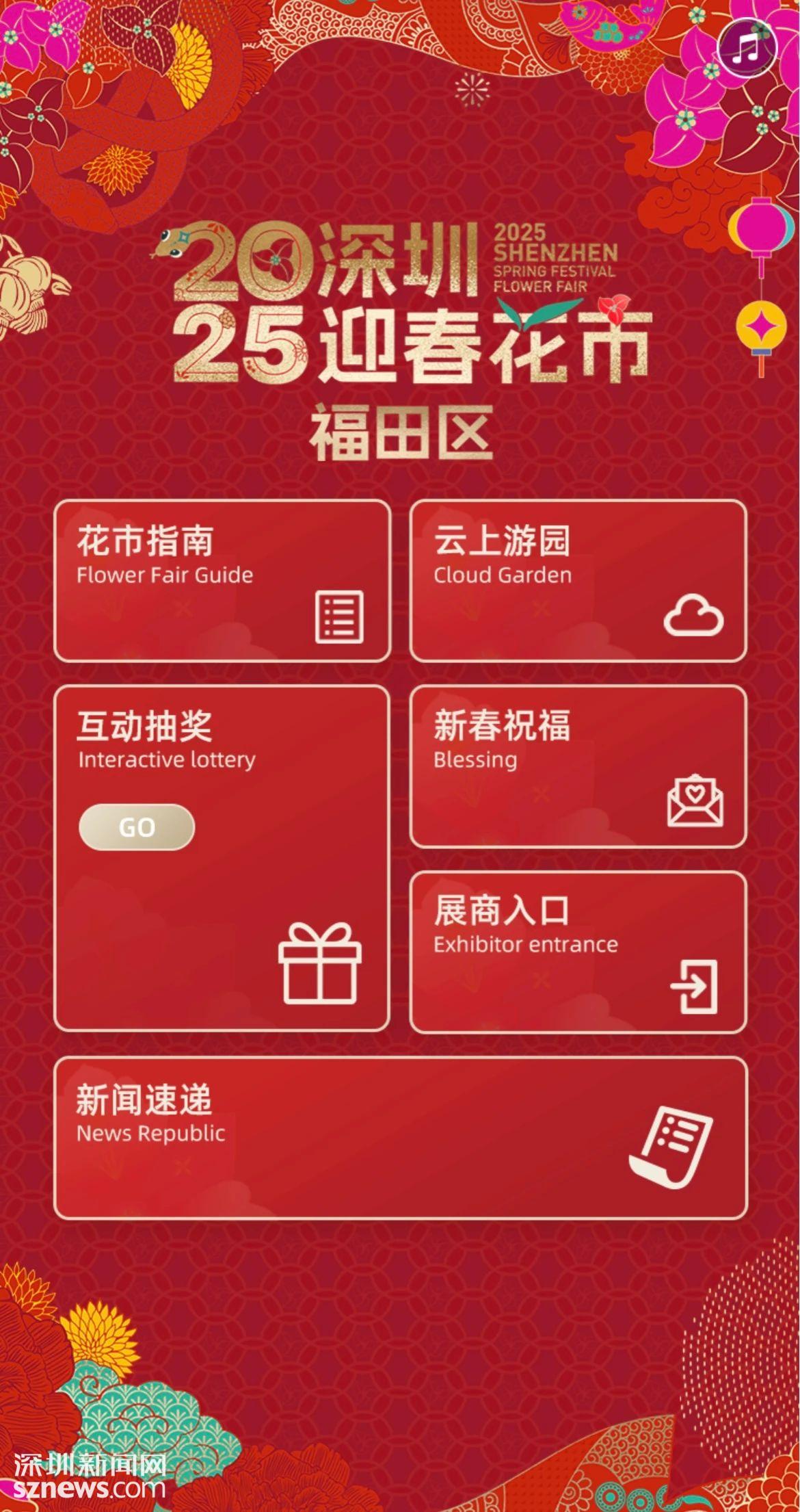
Task: Toggle the background music icon
Action: coord(747,48)
